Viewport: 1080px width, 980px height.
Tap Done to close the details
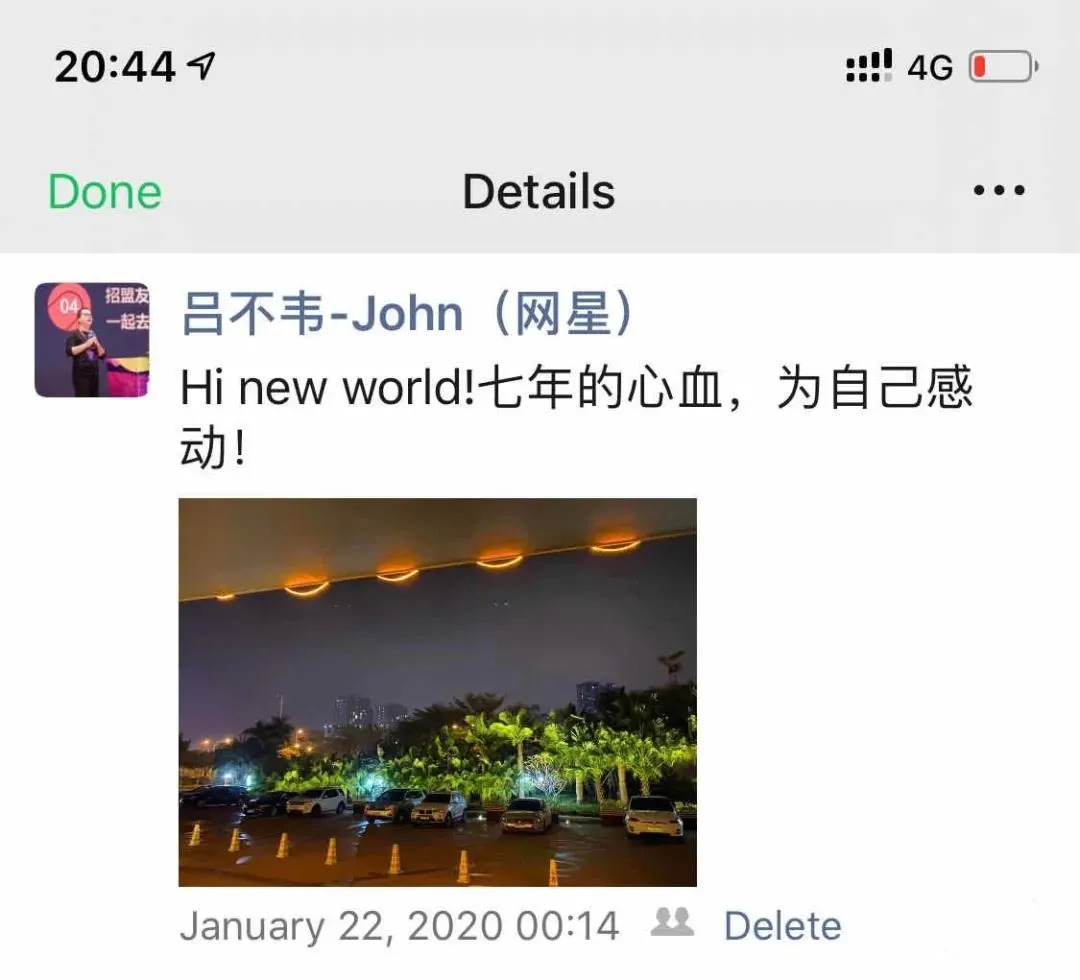tap(105, 192)
